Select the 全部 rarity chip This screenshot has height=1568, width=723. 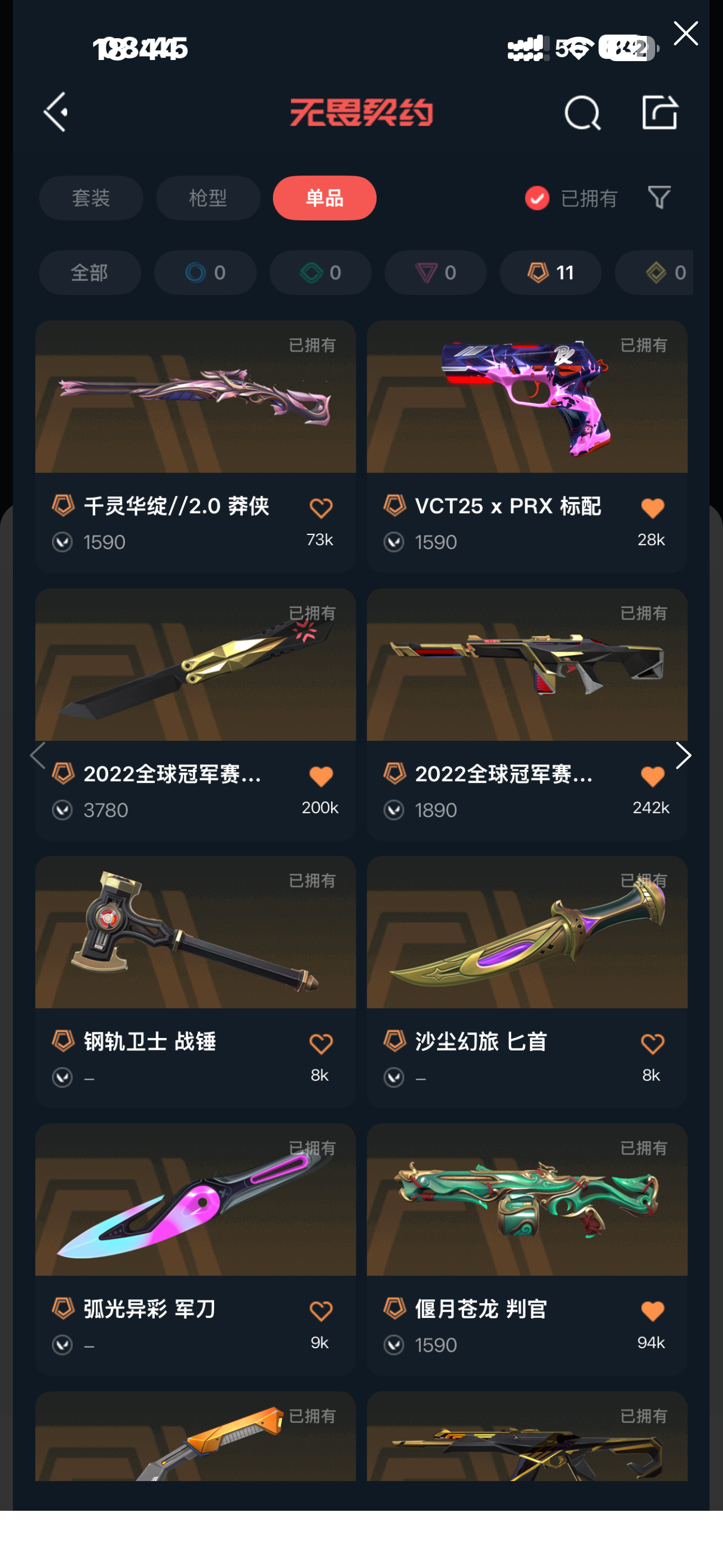90,273
